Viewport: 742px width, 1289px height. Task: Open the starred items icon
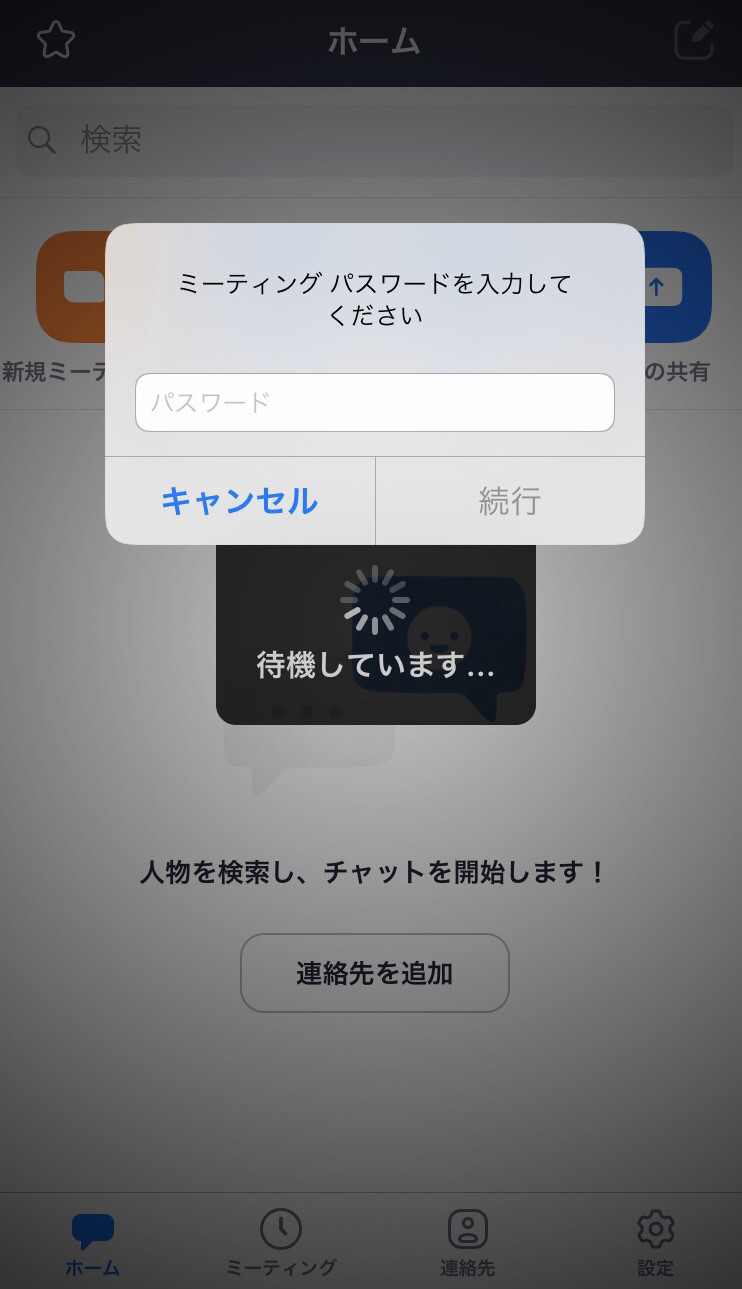[x=56, y=40]
